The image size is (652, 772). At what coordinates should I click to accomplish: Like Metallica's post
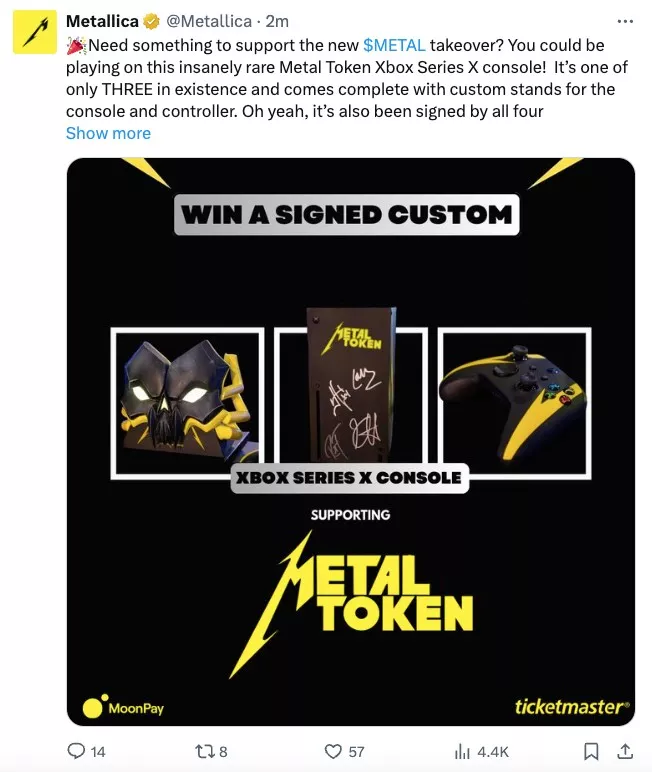coord(334,751)
